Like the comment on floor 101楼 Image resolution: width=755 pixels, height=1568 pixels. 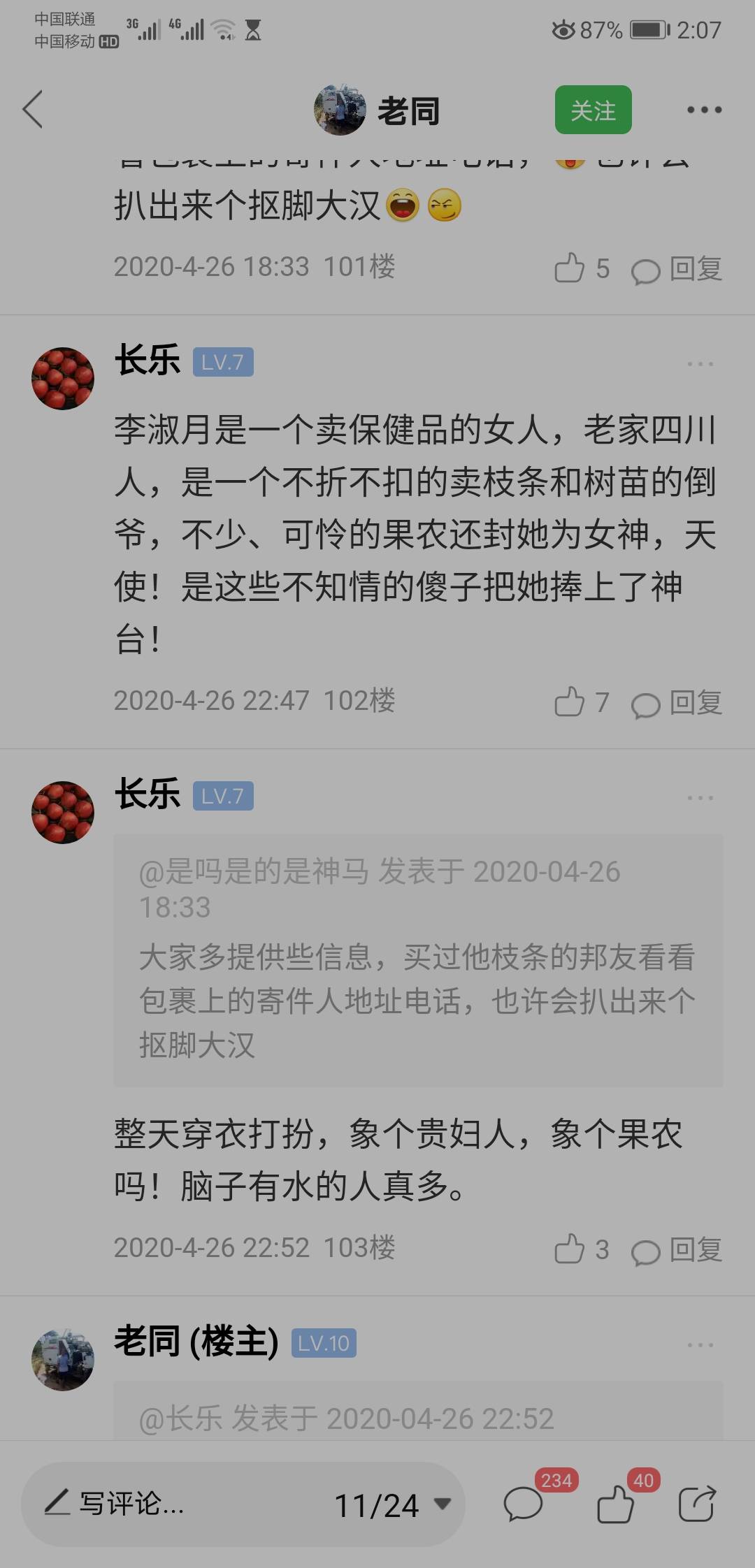tap(581, 268)
